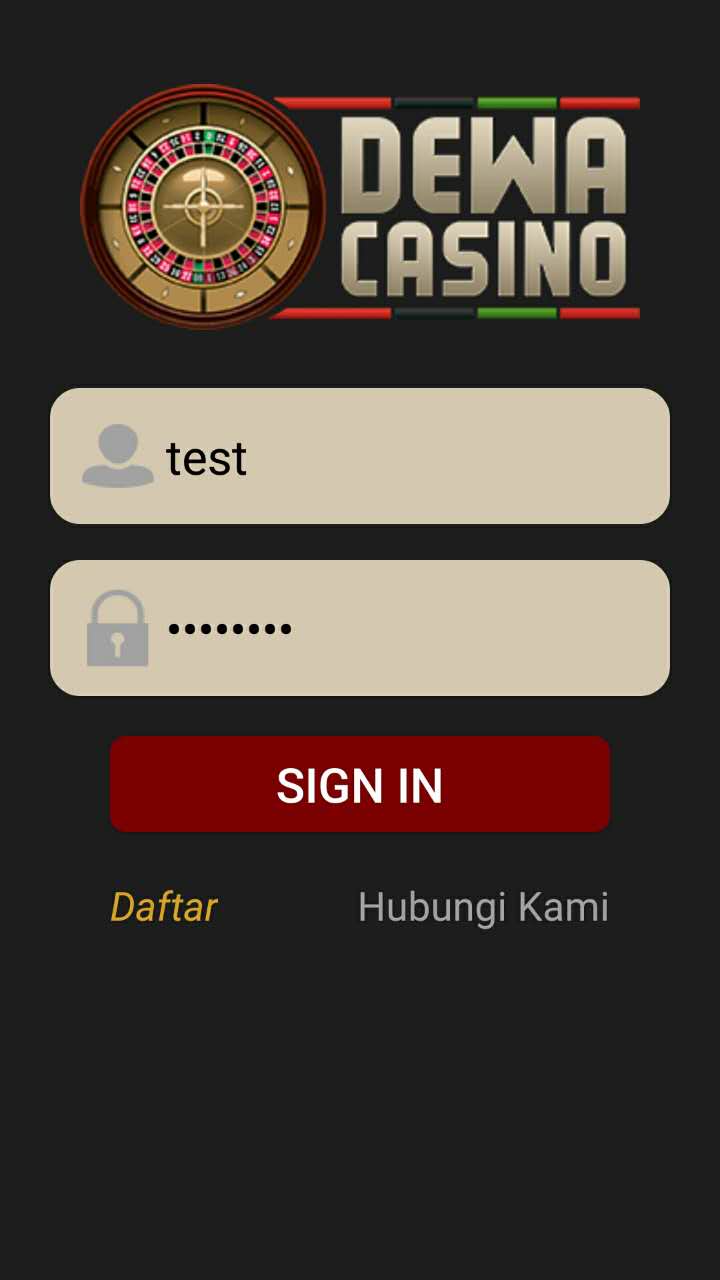Click Hubungi Kami to contact support
Viewport: 720px width, 1280px height.
pos(483,907)
